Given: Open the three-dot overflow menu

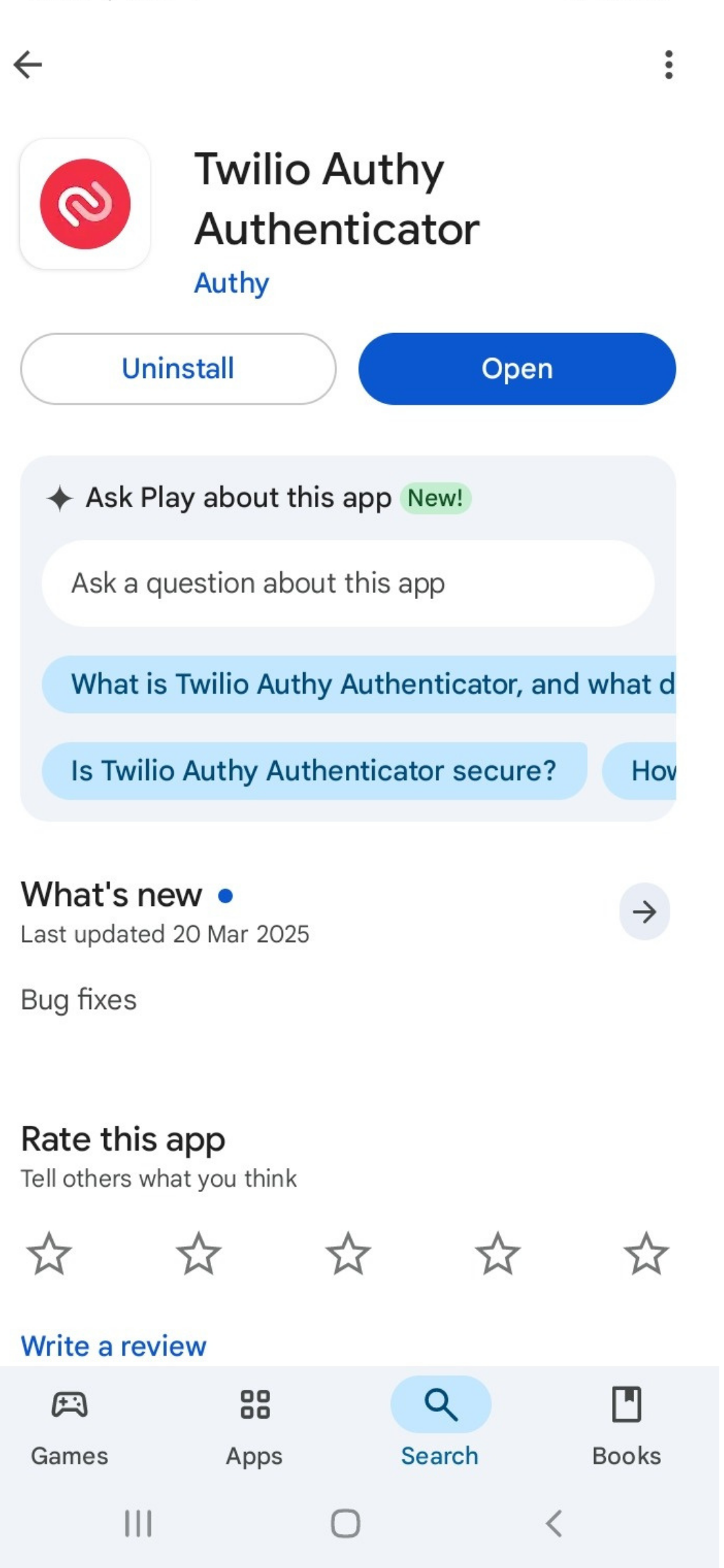Looking at the screenshot, I should 668,65.
